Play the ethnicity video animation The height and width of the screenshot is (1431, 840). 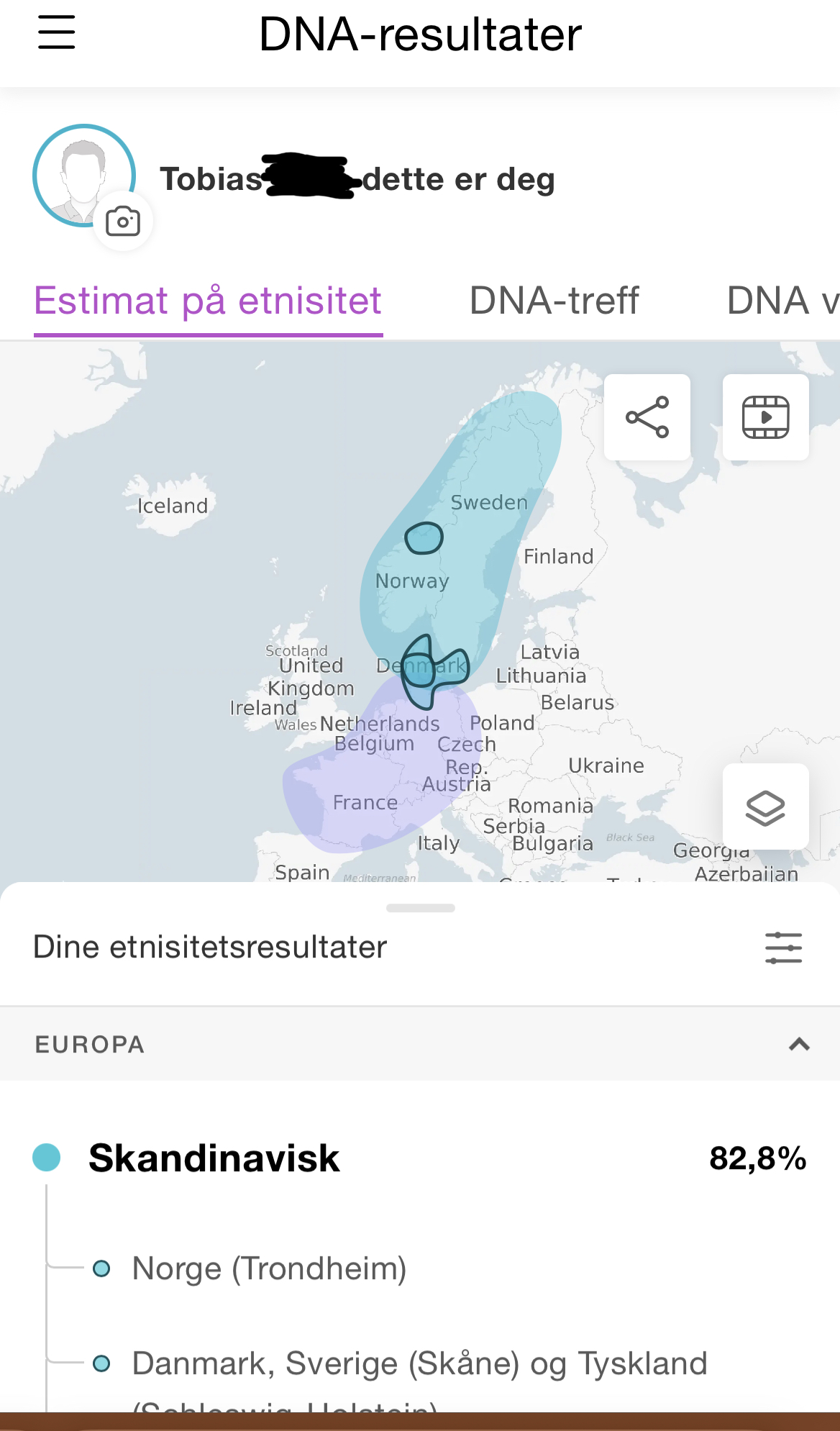point(765,417)
